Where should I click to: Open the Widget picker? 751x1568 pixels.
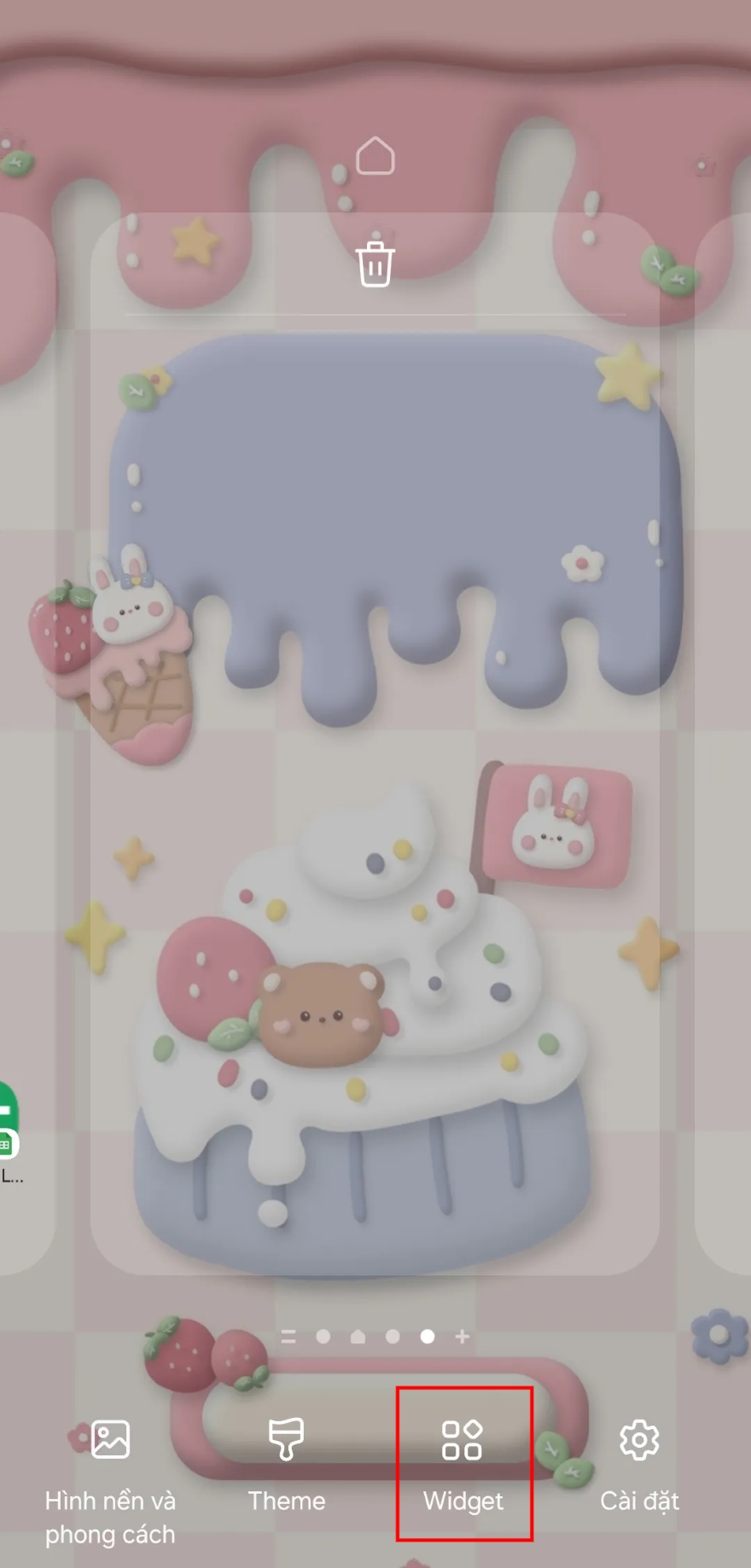pos(463,1466)
